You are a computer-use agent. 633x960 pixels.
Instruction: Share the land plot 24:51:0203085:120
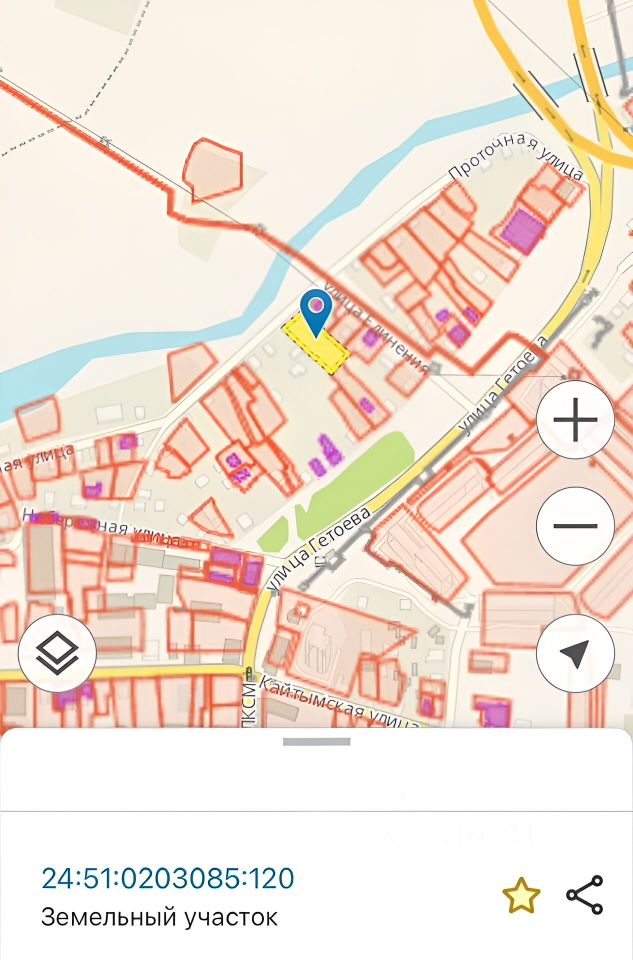click(x=585, y=895)
